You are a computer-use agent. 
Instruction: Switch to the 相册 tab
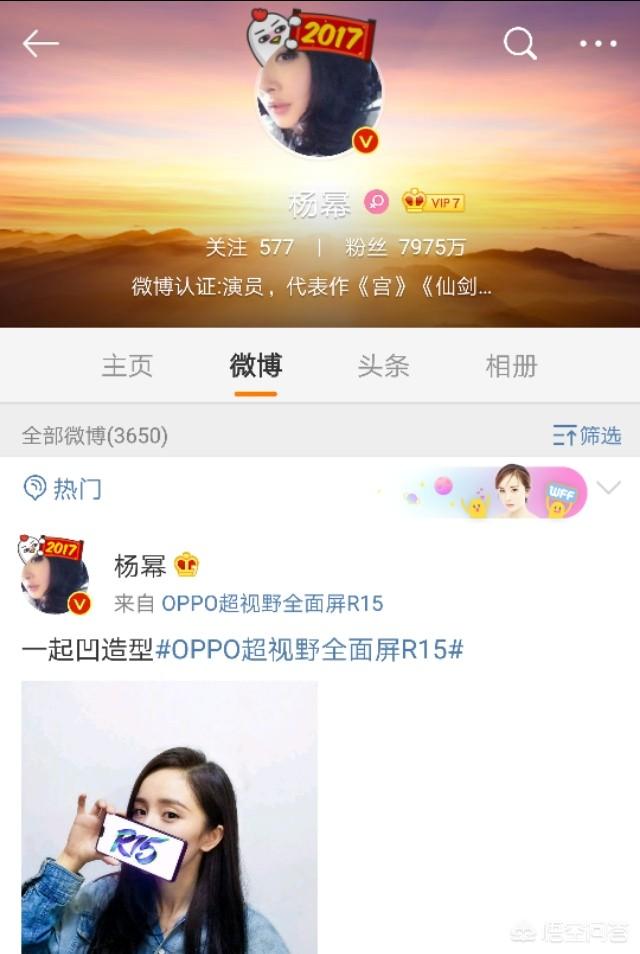511,366
